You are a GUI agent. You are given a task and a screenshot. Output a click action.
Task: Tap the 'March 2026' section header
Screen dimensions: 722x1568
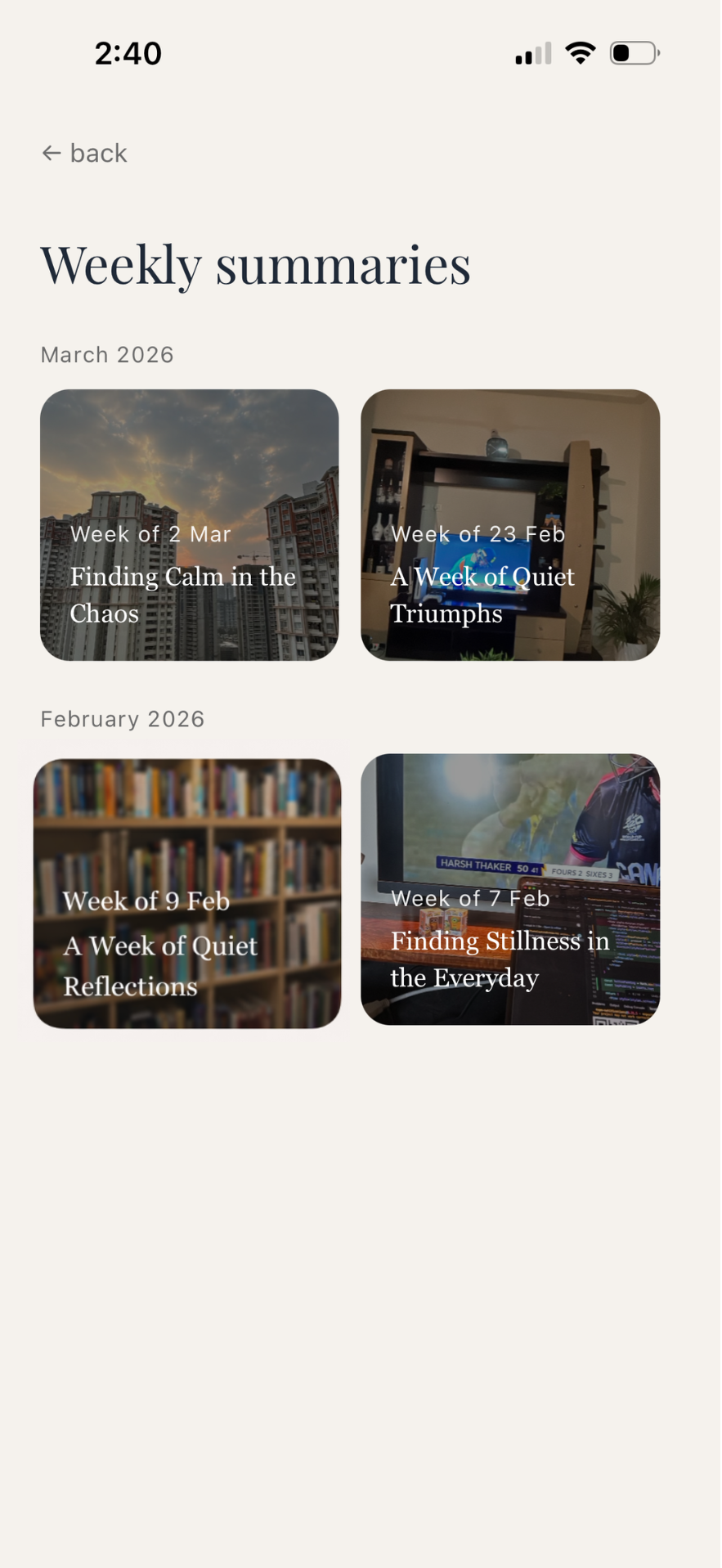point(106,355)
